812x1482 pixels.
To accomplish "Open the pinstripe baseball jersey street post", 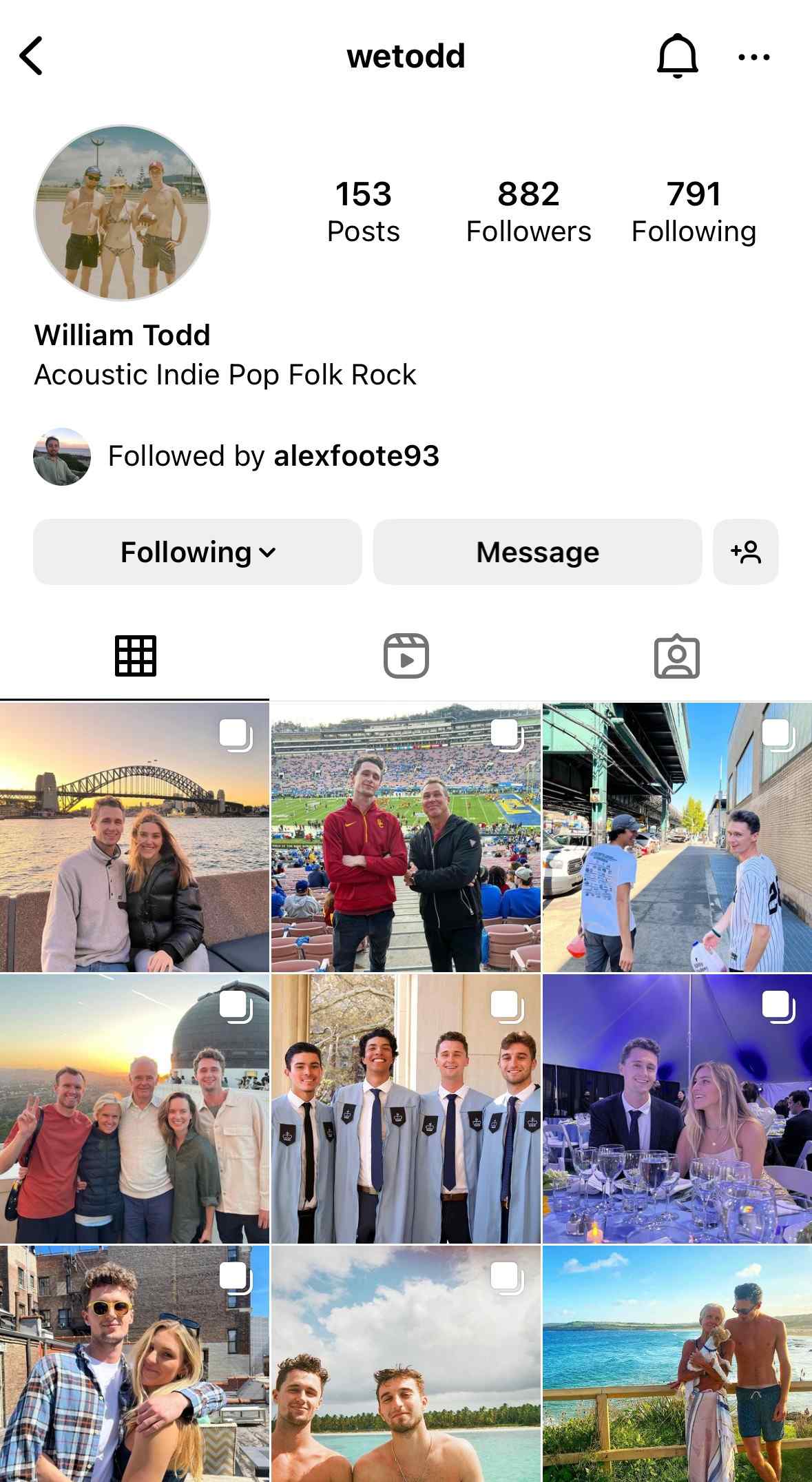I will (x=677, y=837).
